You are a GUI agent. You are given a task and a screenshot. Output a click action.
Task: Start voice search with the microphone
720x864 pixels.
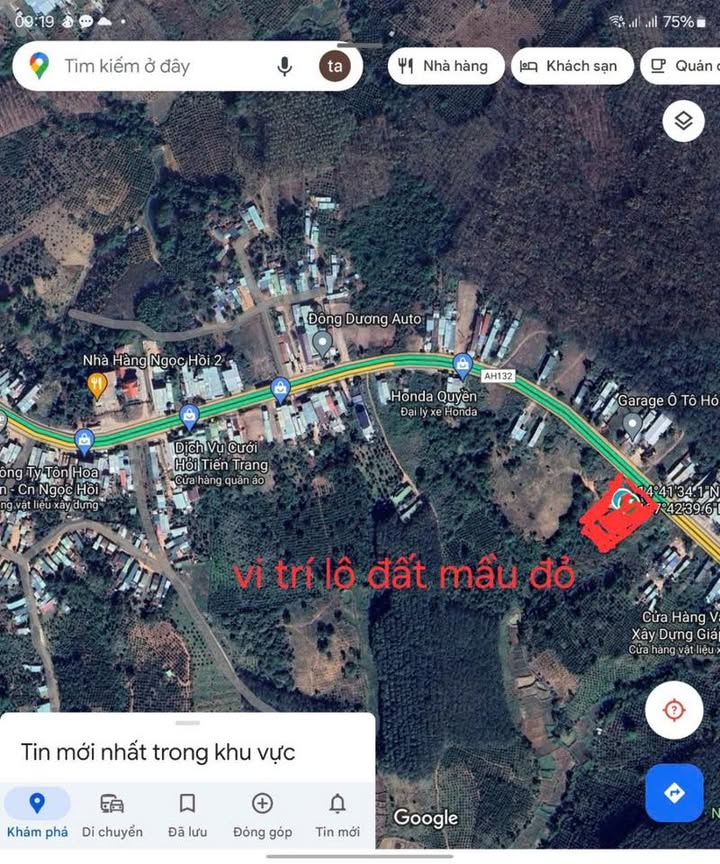(x=285, y=66)
